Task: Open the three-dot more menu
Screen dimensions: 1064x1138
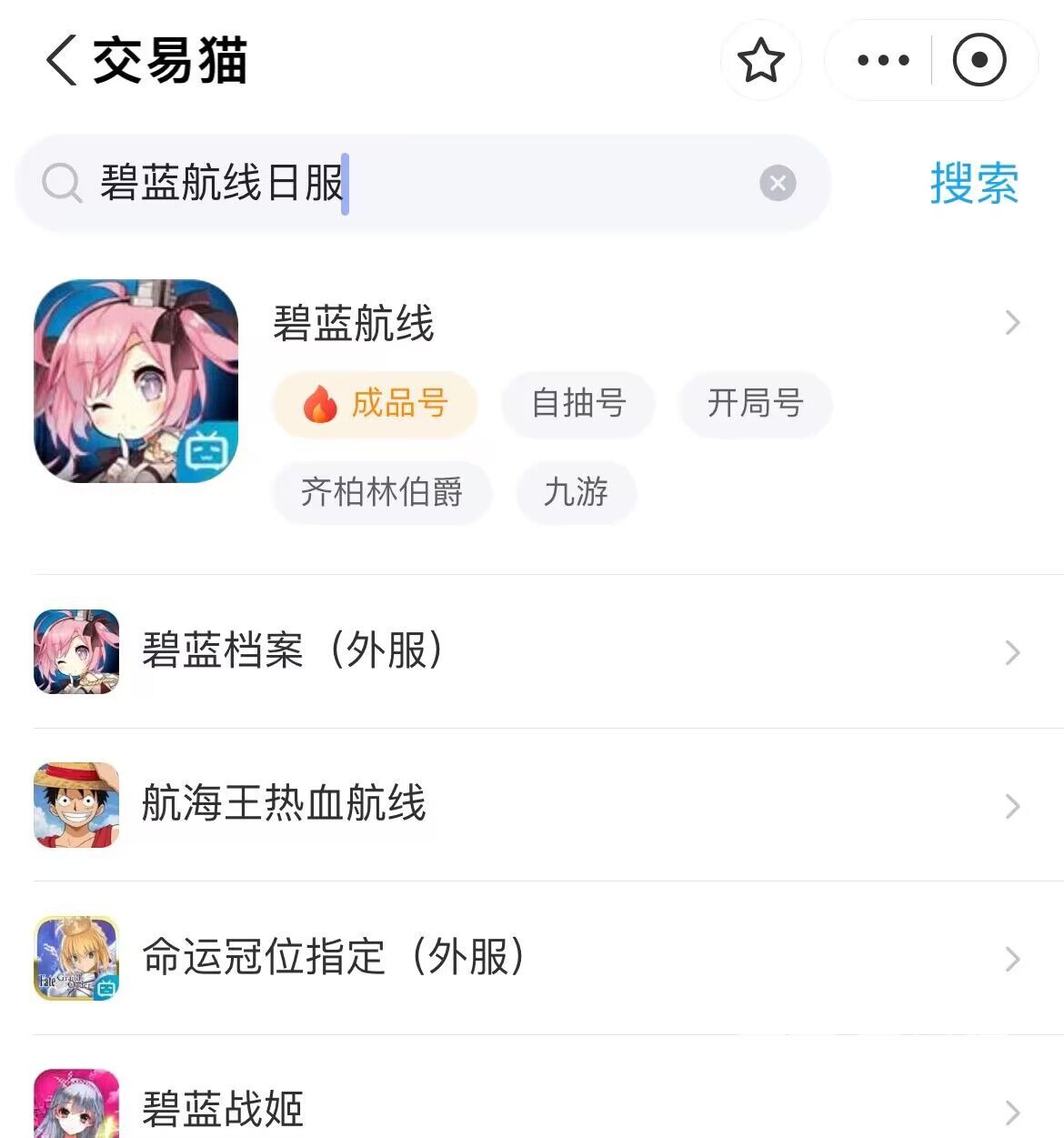Action: pos(882,61)
